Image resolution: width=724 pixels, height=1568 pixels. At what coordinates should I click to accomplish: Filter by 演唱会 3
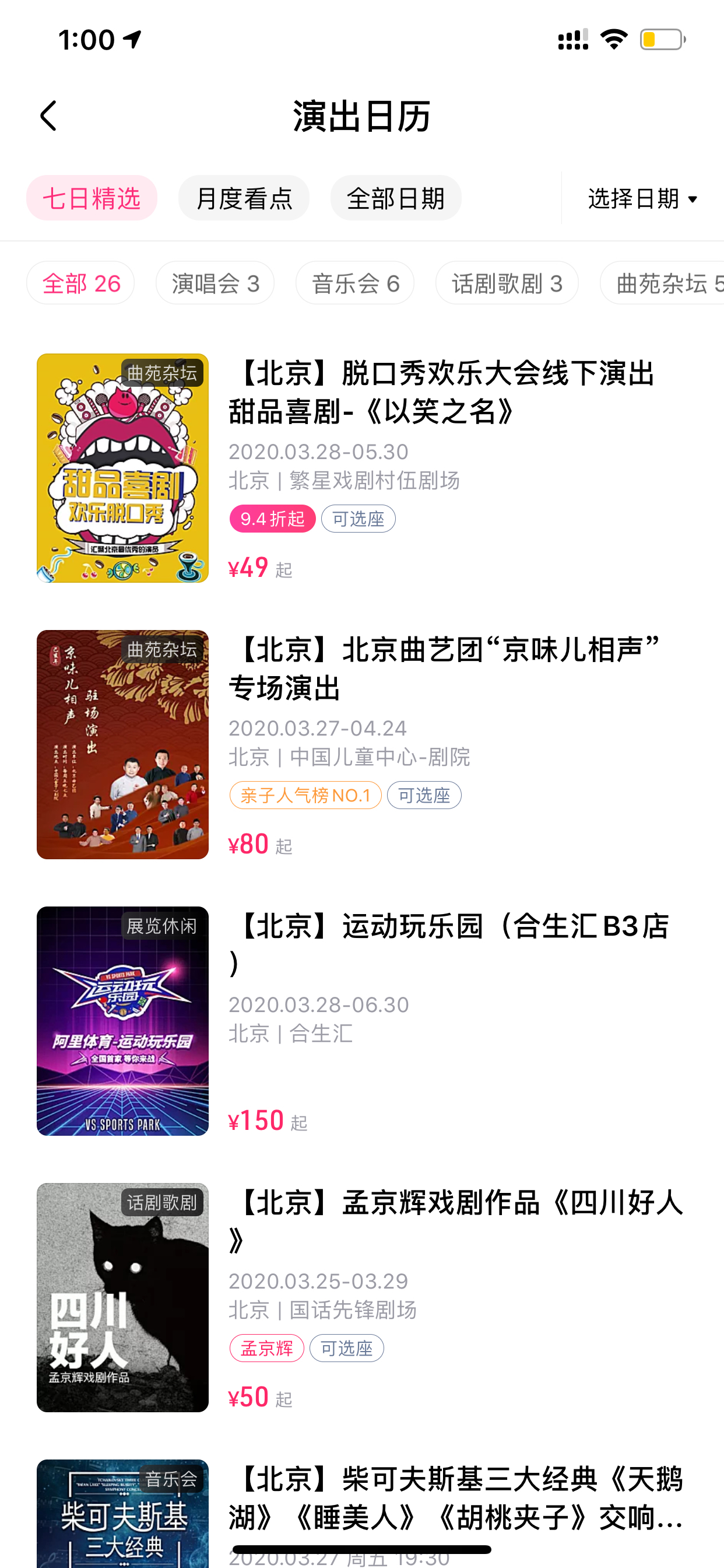(x=215, y=283)
